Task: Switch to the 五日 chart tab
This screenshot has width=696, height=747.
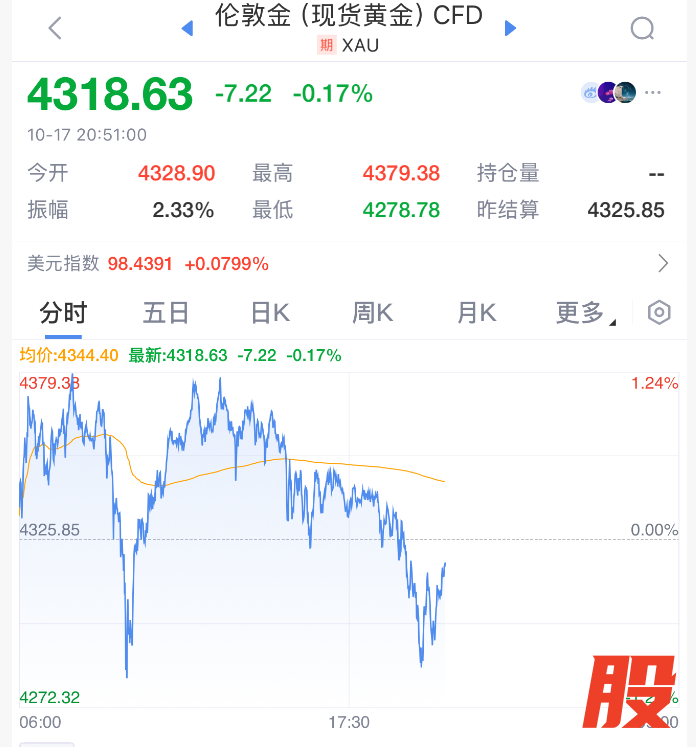Action: point(166,313)
